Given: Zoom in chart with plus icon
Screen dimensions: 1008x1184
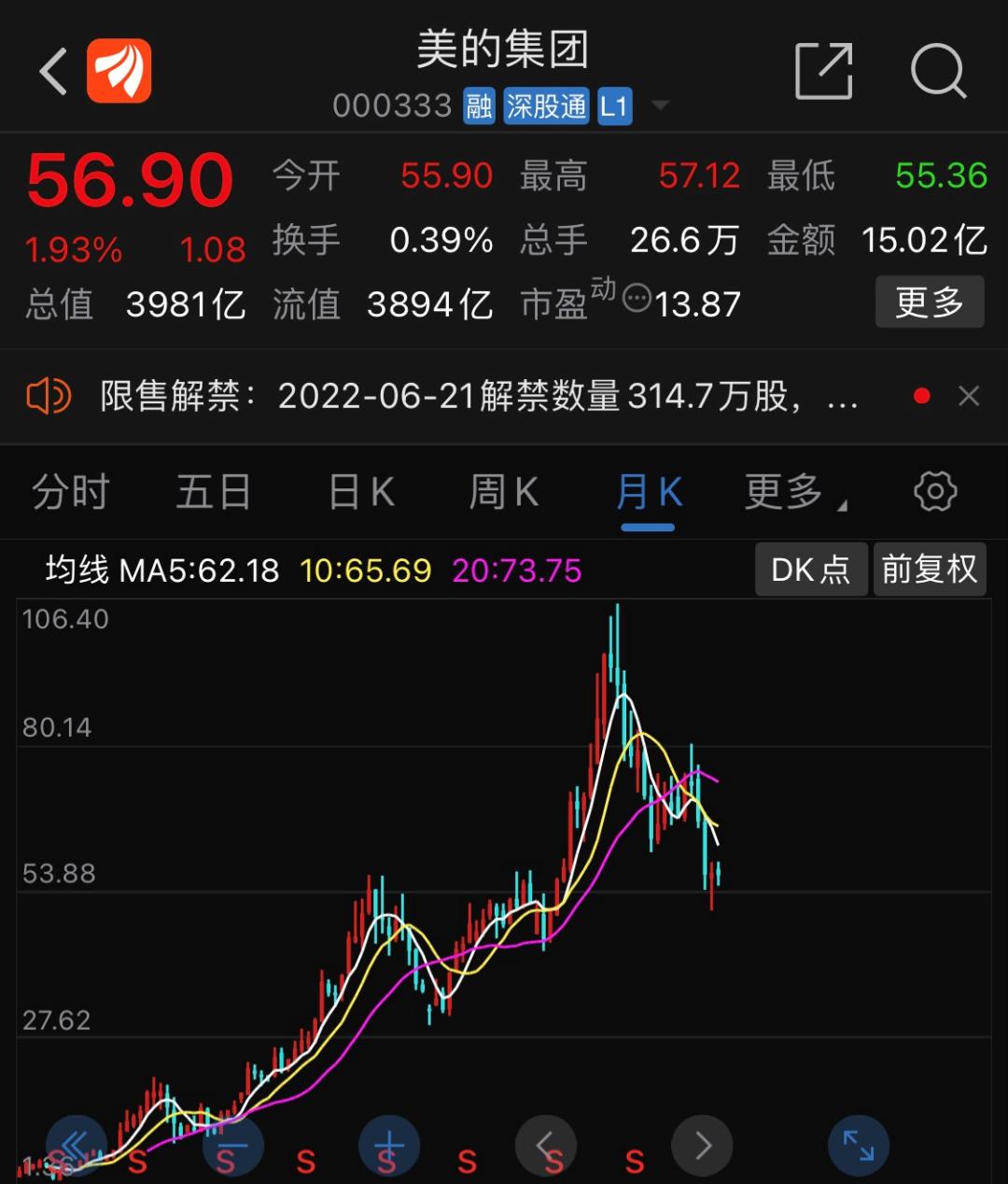Looking at the screenshot, I should (389, 1145).
